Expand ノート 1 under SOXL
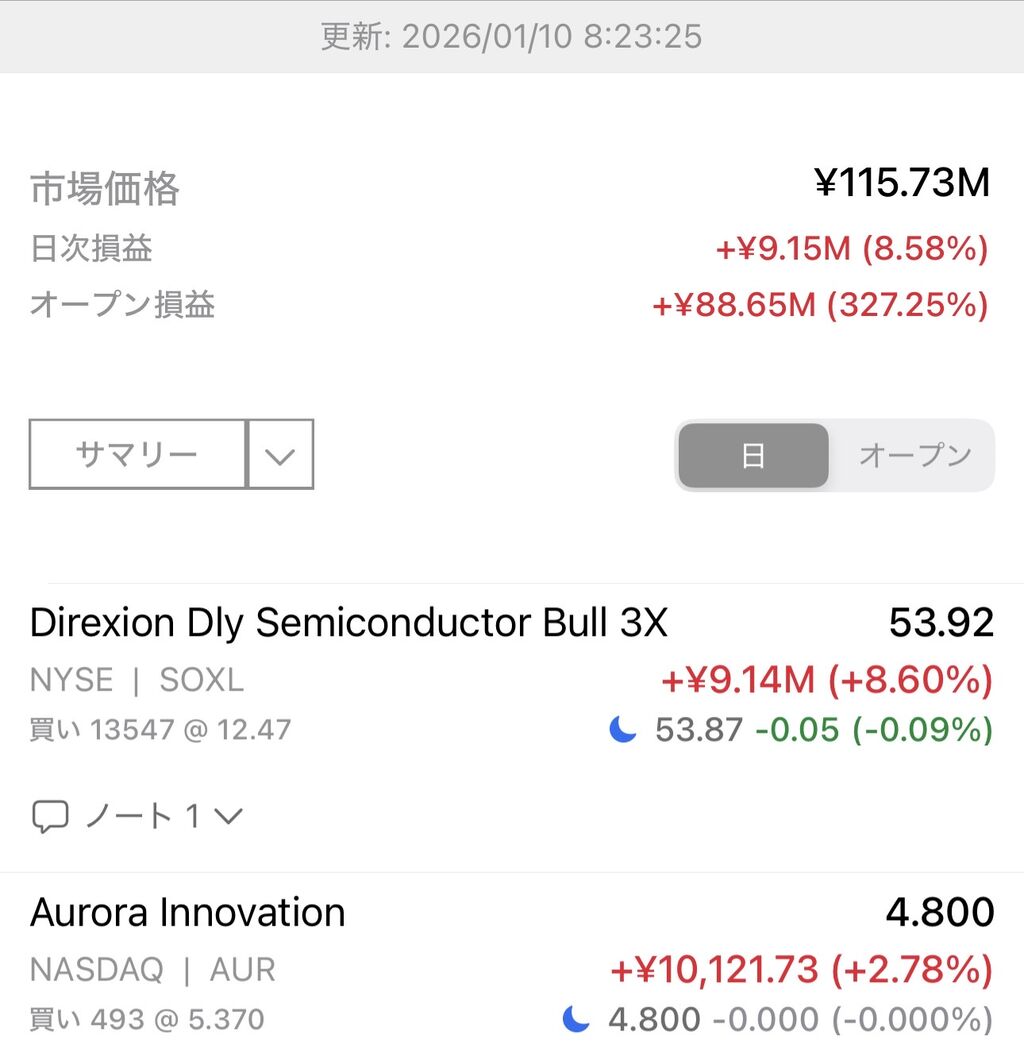Screen dimensions: 1024x1052 138,817
